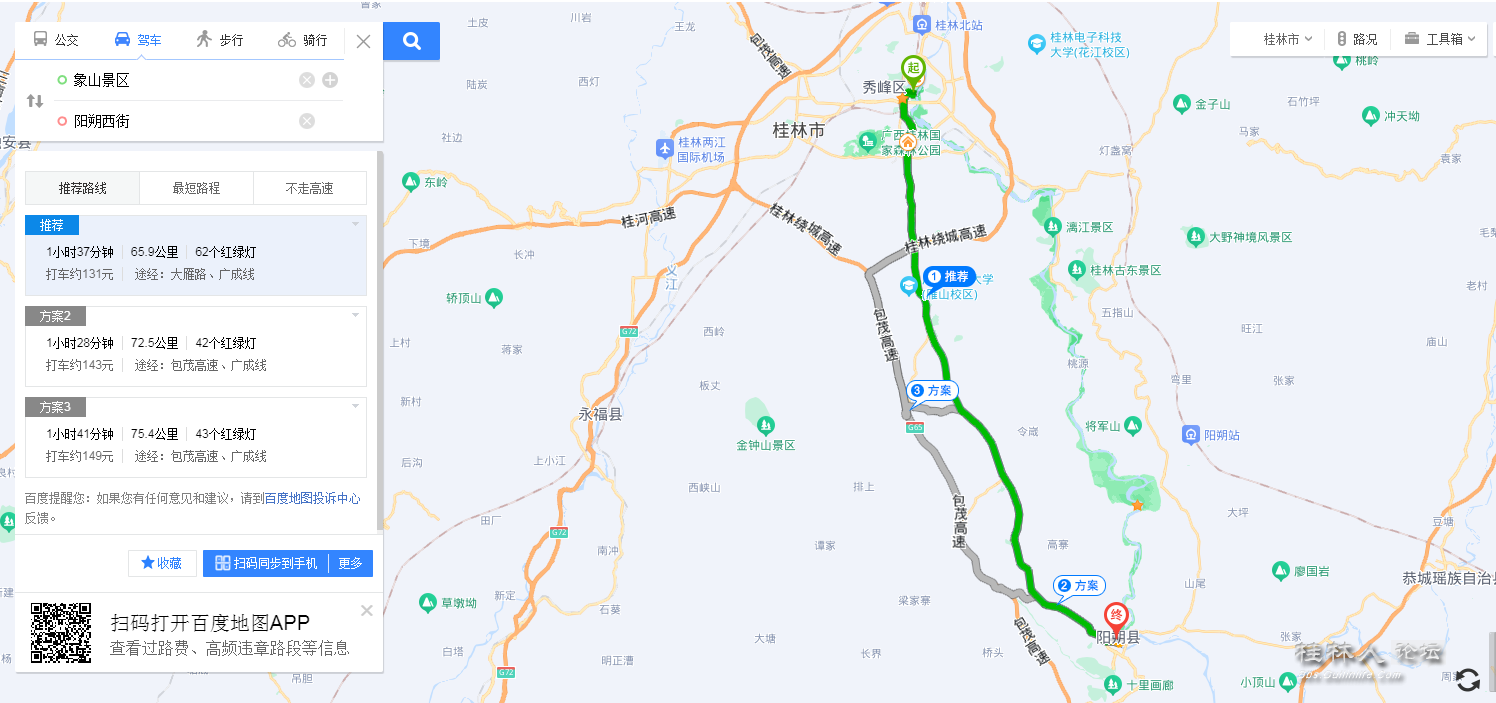Edit the destination 阳朔西街
The image size is (1496, 703).
pos(170,121)
